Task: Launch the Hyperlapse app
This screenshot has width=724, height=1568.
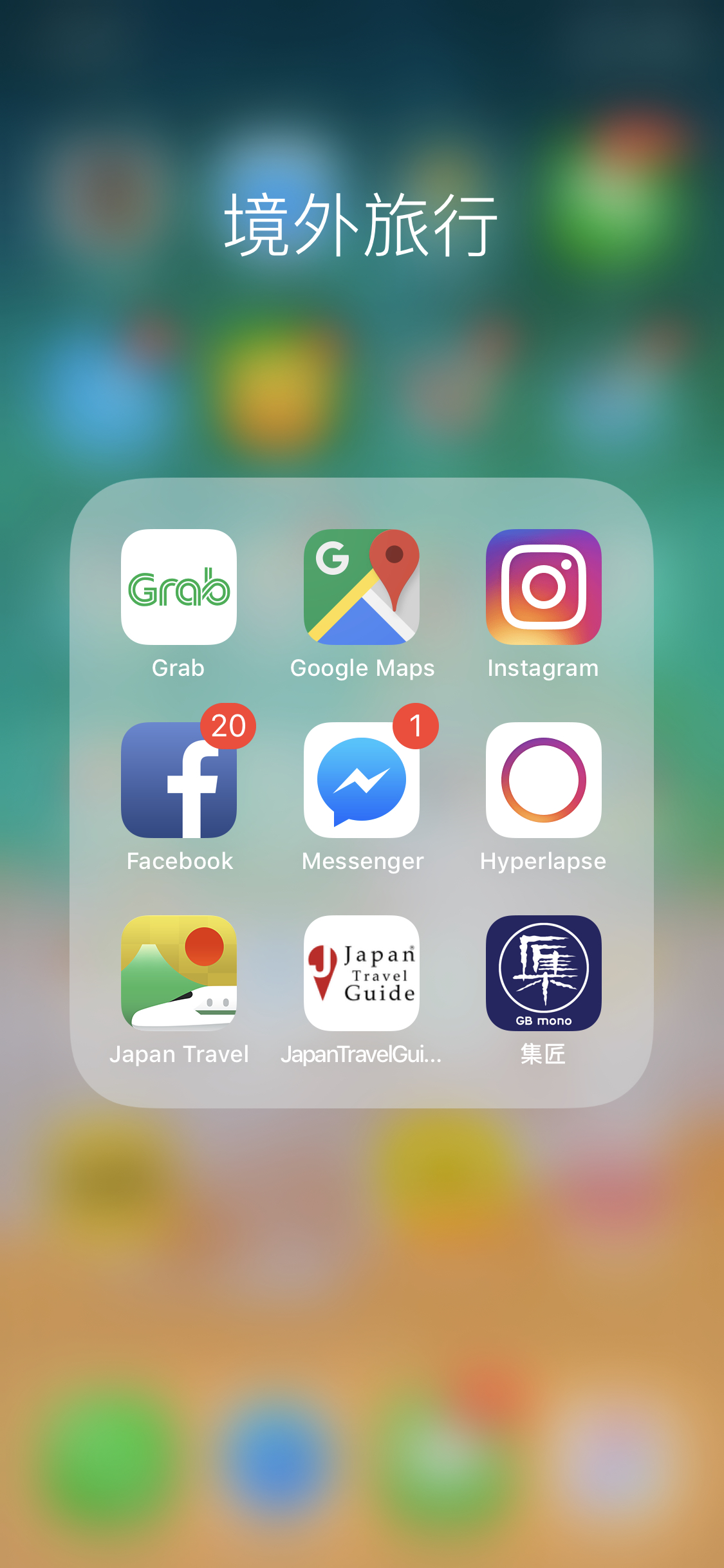Action: 544,780
